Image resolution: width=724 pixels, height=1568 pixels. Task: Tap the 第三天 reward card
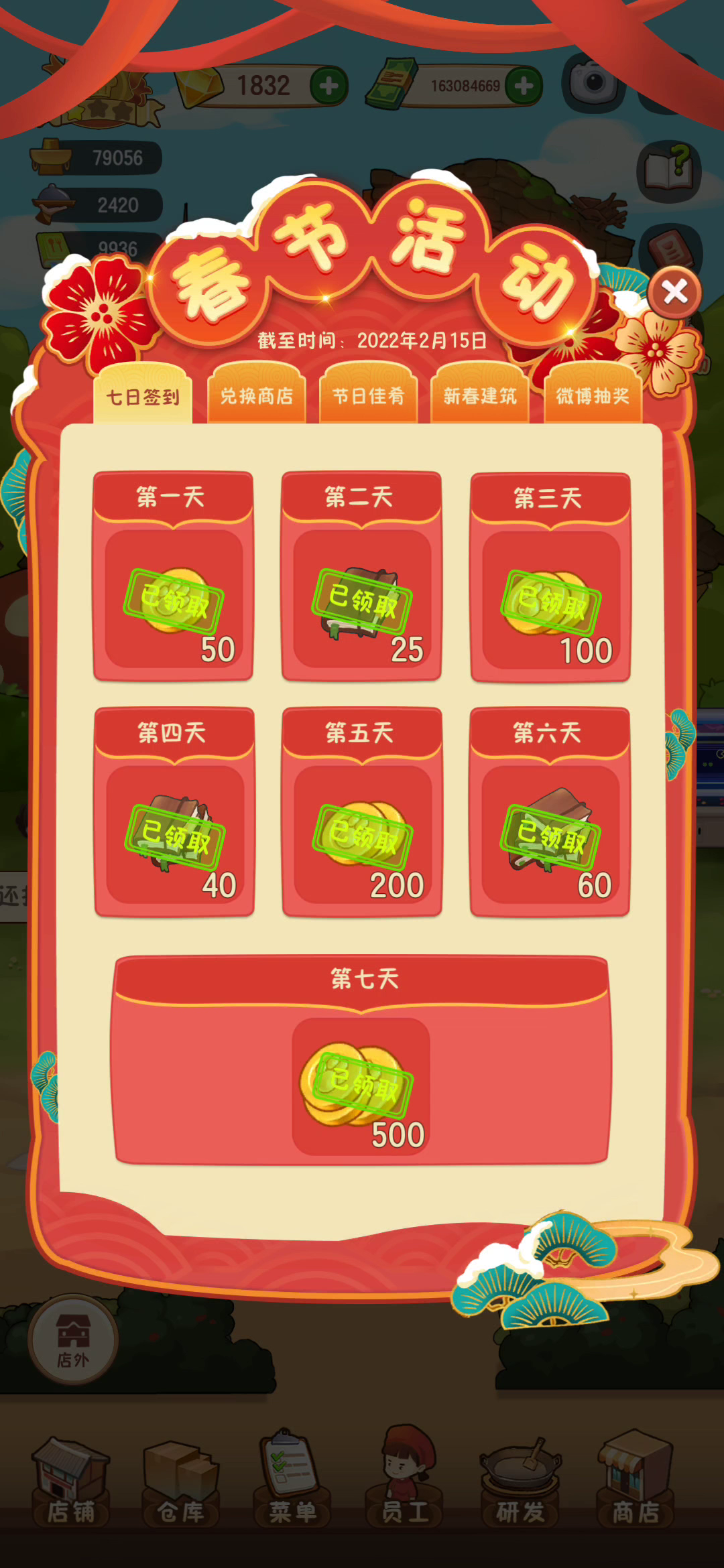click(x=550, y=577)
